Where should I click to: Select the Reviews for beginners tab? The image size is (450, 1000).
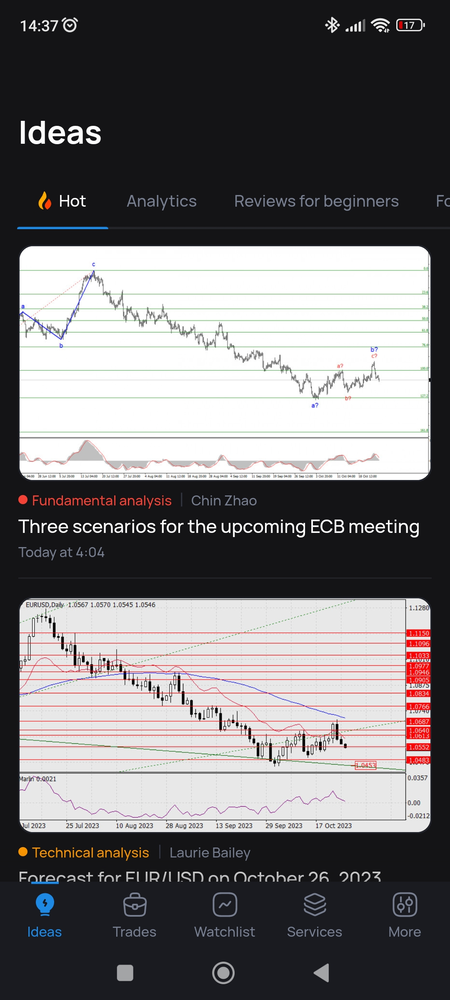coord(316,202)
